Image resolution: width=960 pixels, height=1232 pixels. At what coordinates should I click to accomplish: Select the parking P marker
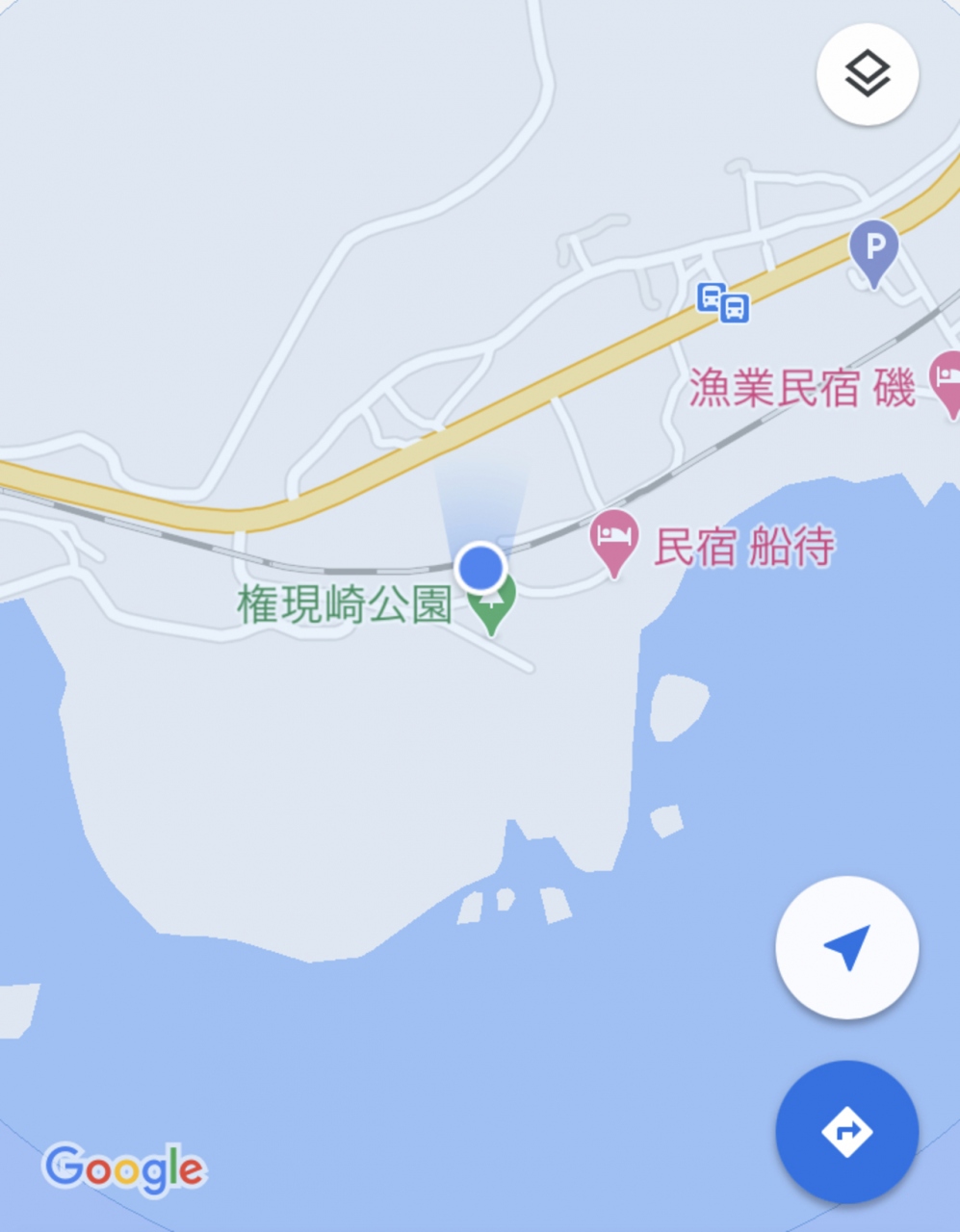pyautogui.click(x=873, y=250)
